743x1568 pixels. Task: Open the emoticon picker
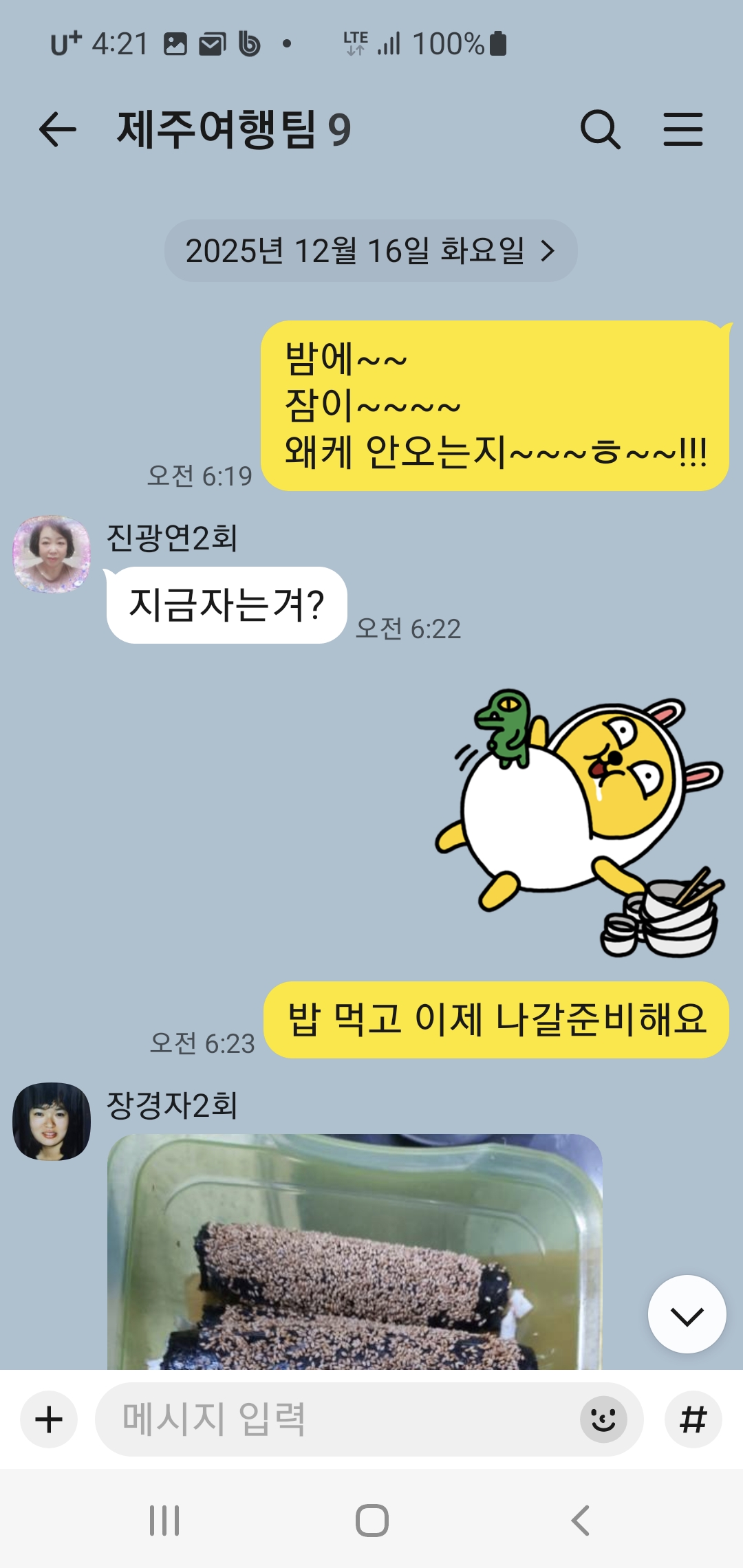[x=603, y=1419]
